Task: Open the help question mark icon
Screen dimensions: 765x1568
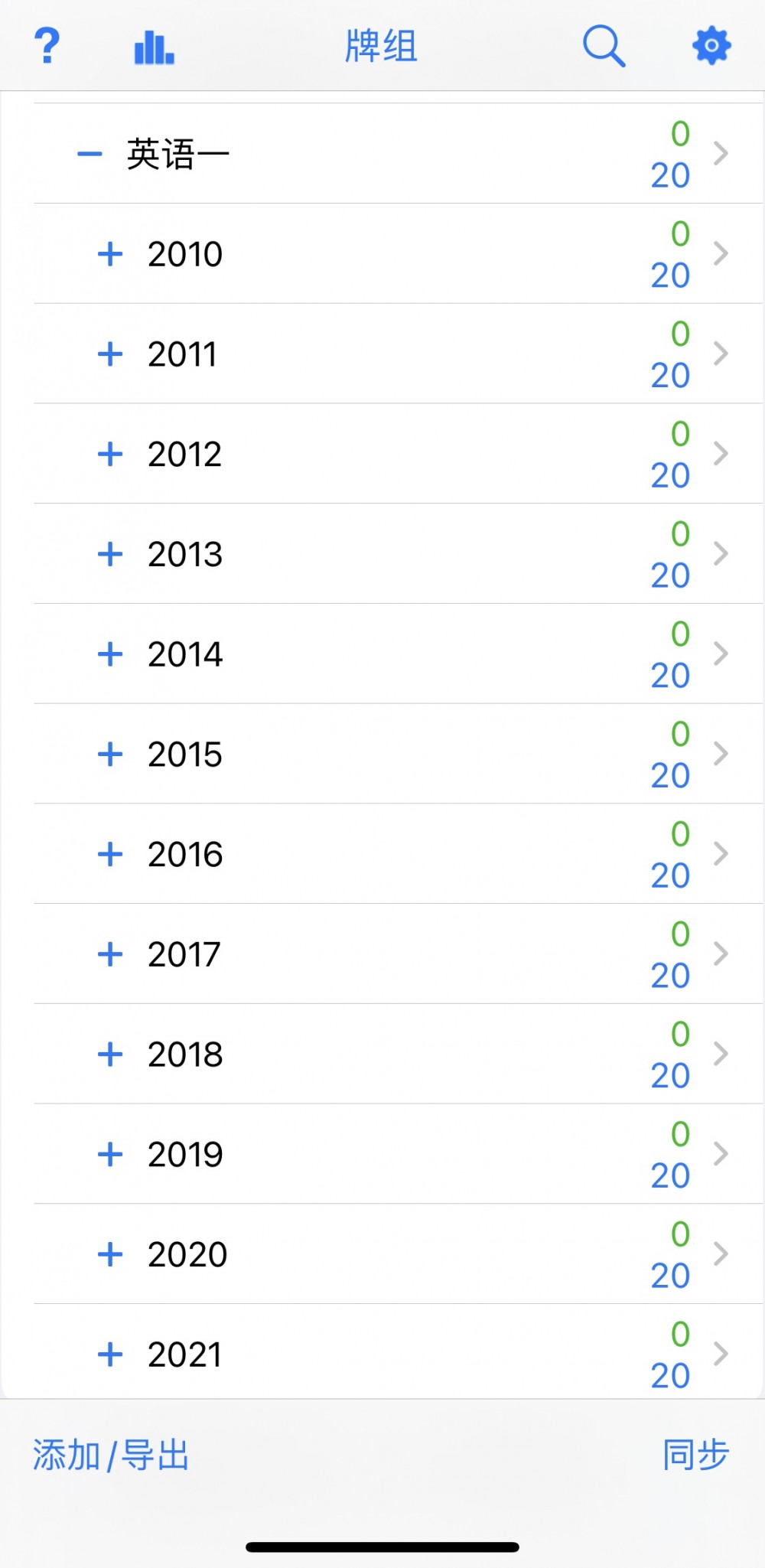Action: pyautogui.click(x=47, y=45)
